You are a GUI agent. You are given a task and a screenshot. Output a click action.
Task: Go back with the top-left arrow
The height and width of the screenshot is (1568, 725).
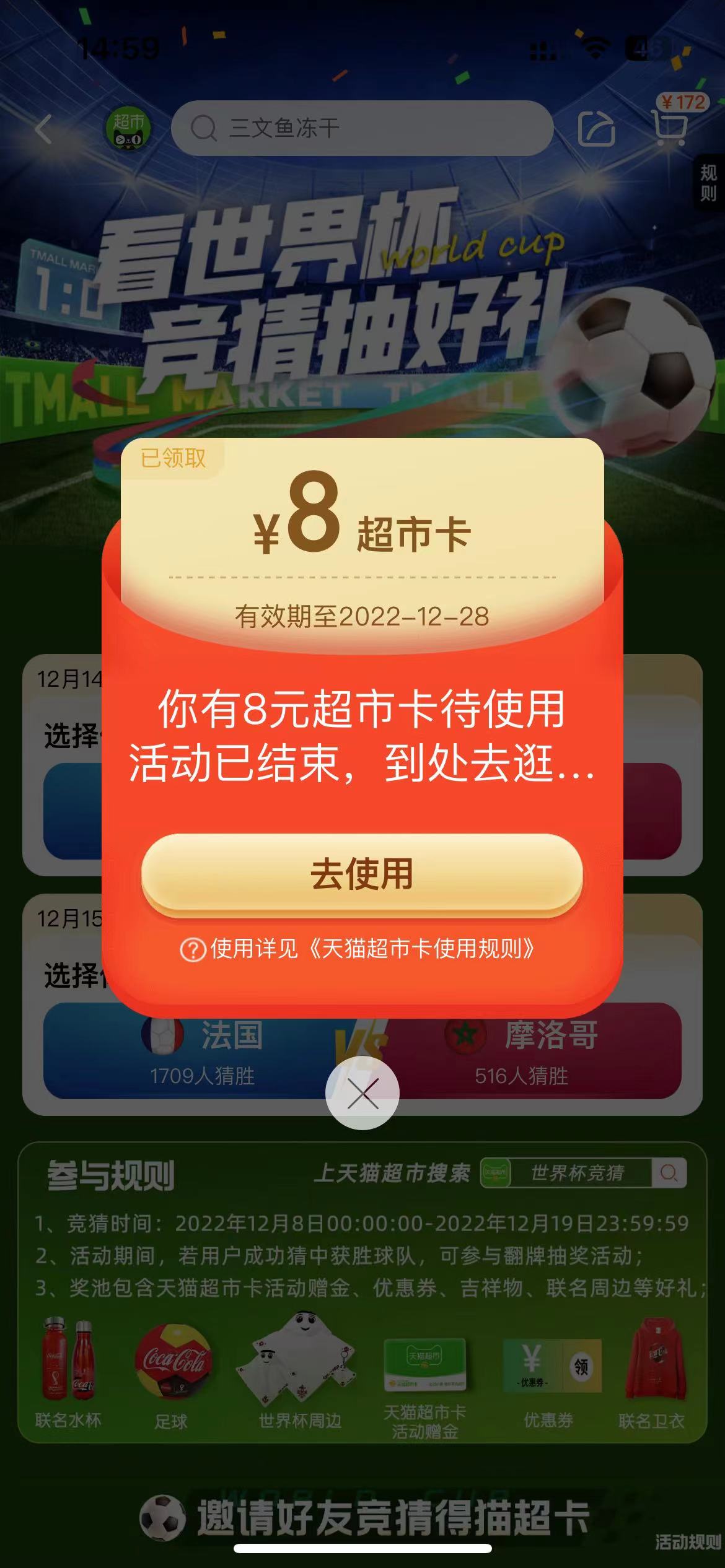pyautogui.click(x=43, y=129)
